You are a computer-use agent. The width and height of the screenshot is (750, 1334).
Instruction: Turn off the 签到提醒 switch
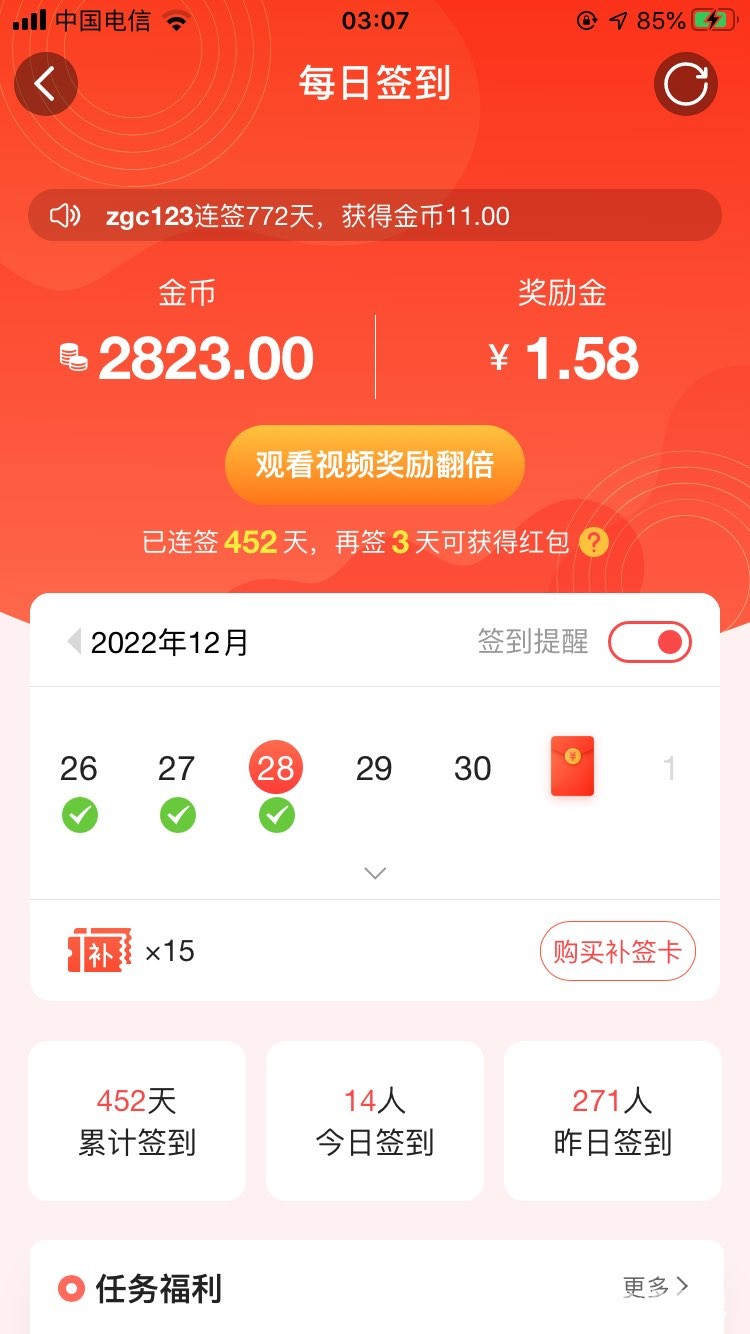[650, 642]
